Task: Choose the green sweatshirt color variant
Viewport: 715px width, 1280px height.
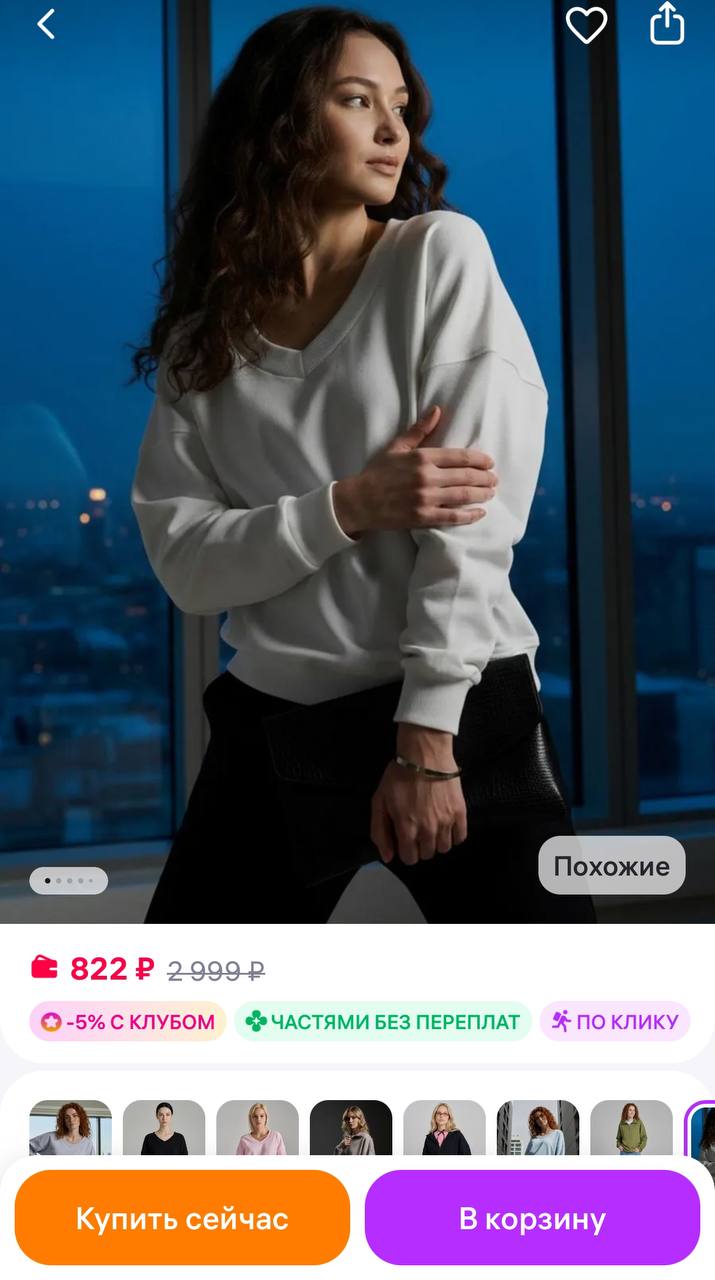Action: coord(630,1130)
